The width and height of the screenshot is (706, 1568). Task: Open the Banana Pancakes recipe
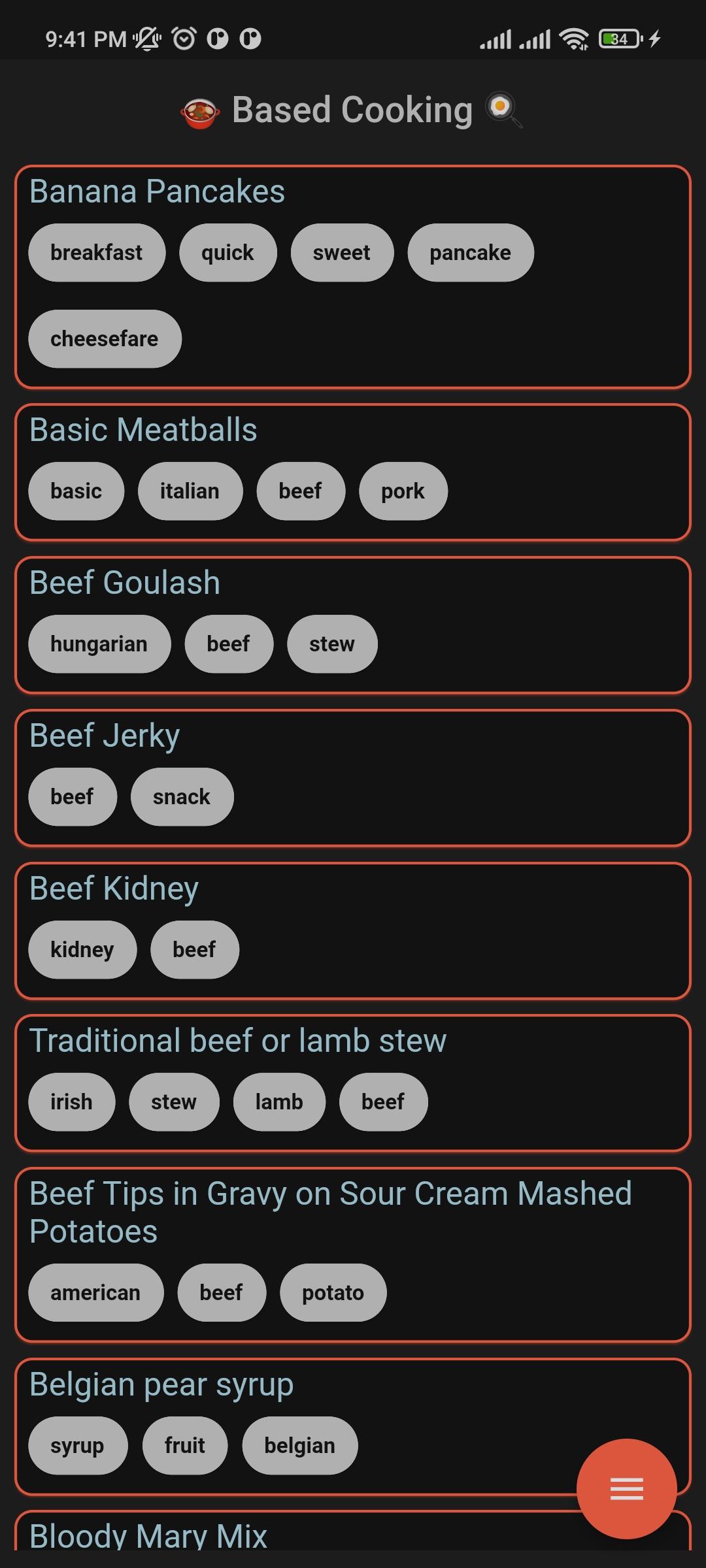point(157,191)
